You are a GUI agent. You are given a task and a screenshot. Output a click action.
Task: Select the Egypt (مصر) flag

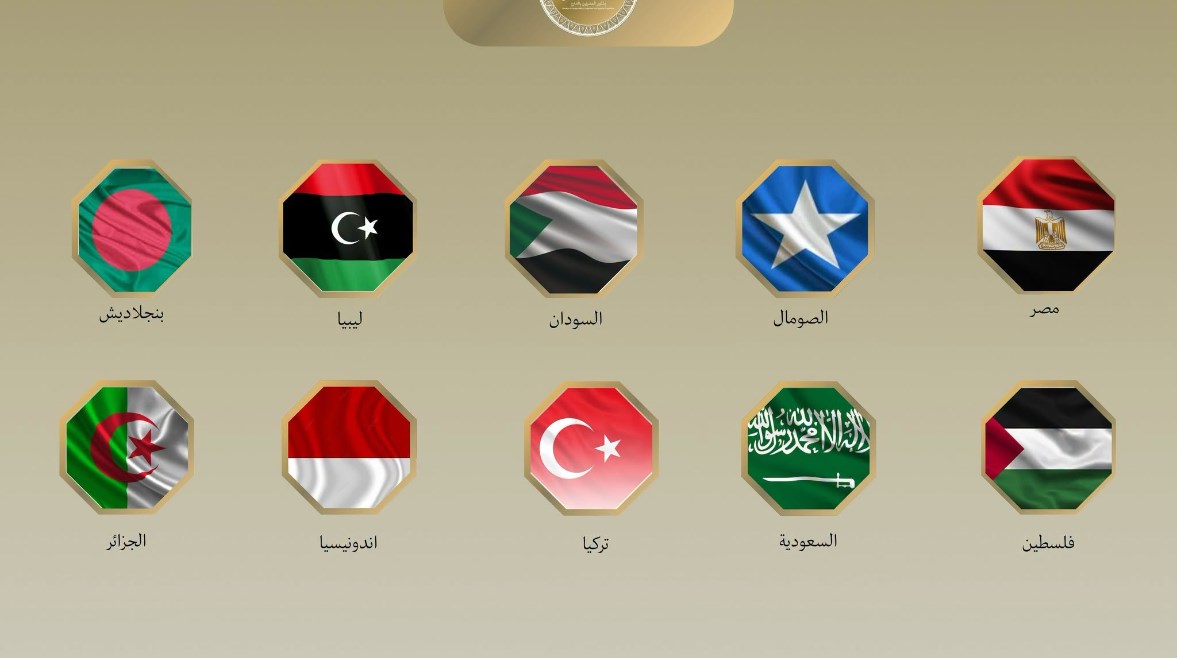[x=1046, y=225]
